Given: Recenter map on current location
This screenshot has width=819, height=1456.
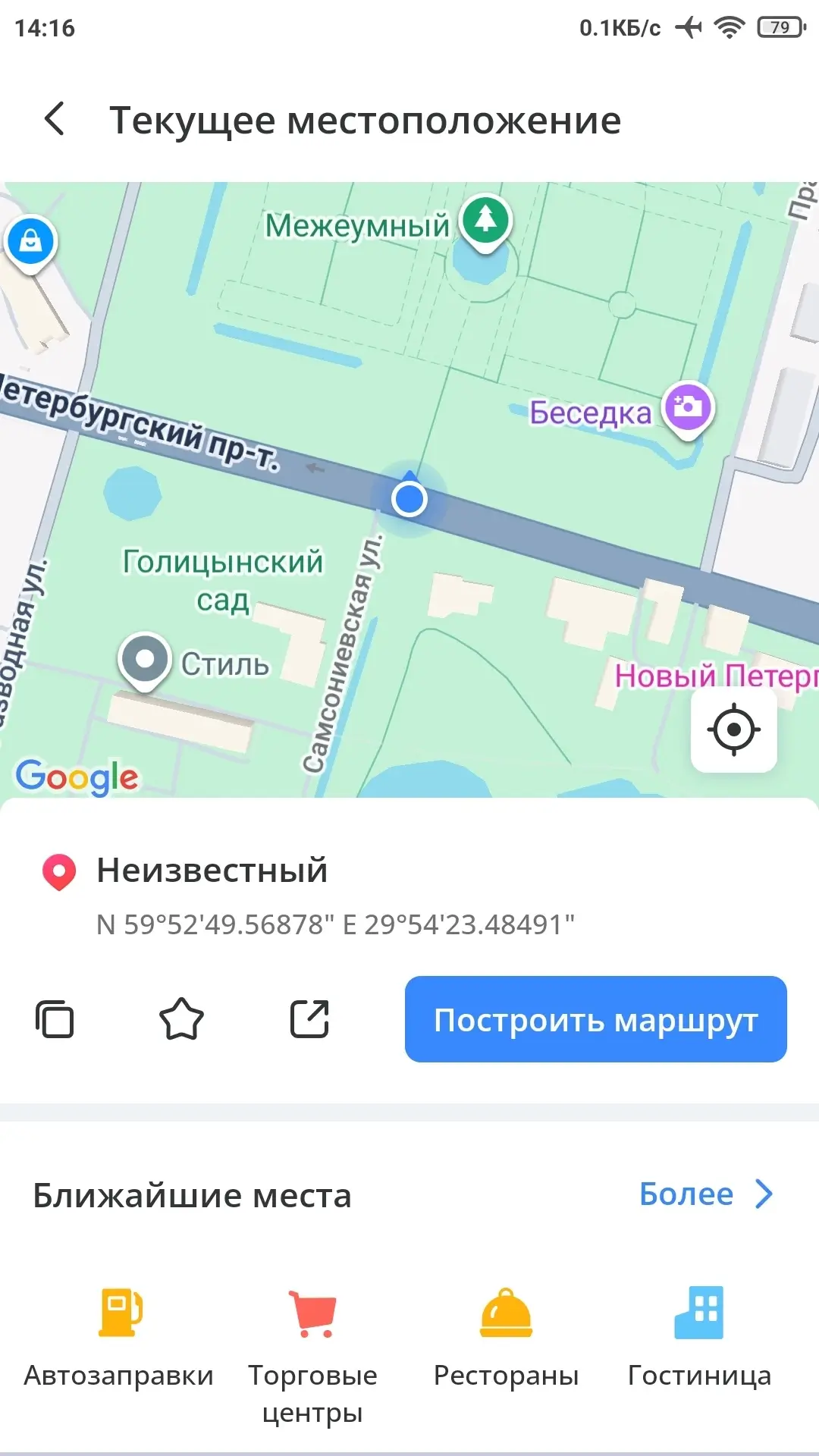Looking at the screenshot, I should pos(733,730).
